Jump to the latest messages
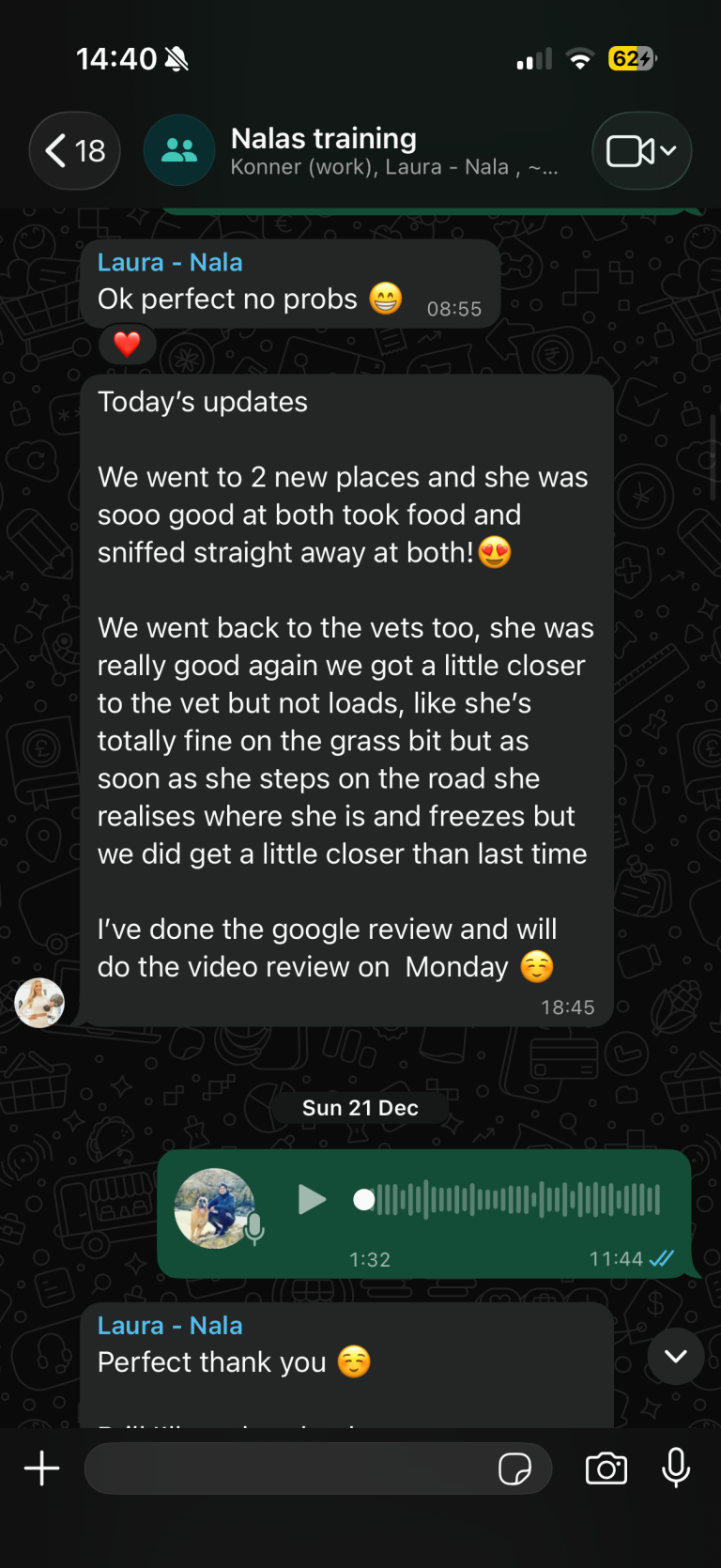This screenshot has height=1568, width=721. click(675, 1356)
